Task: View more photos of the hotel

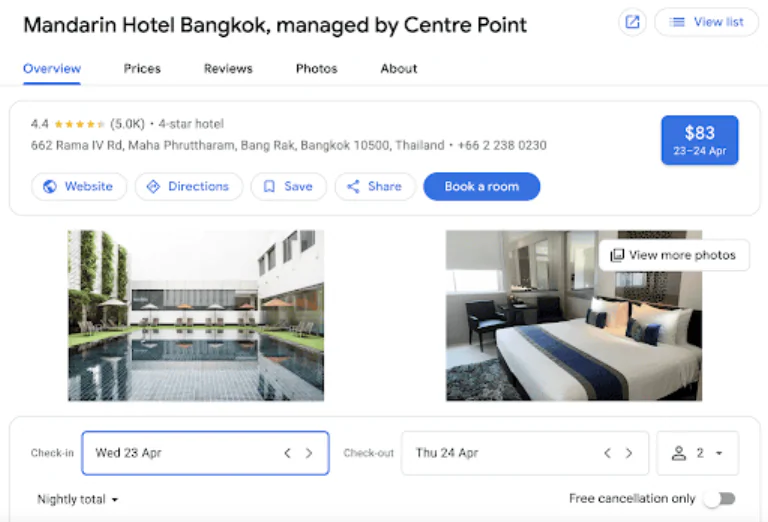Action: [x=673, y=255]
